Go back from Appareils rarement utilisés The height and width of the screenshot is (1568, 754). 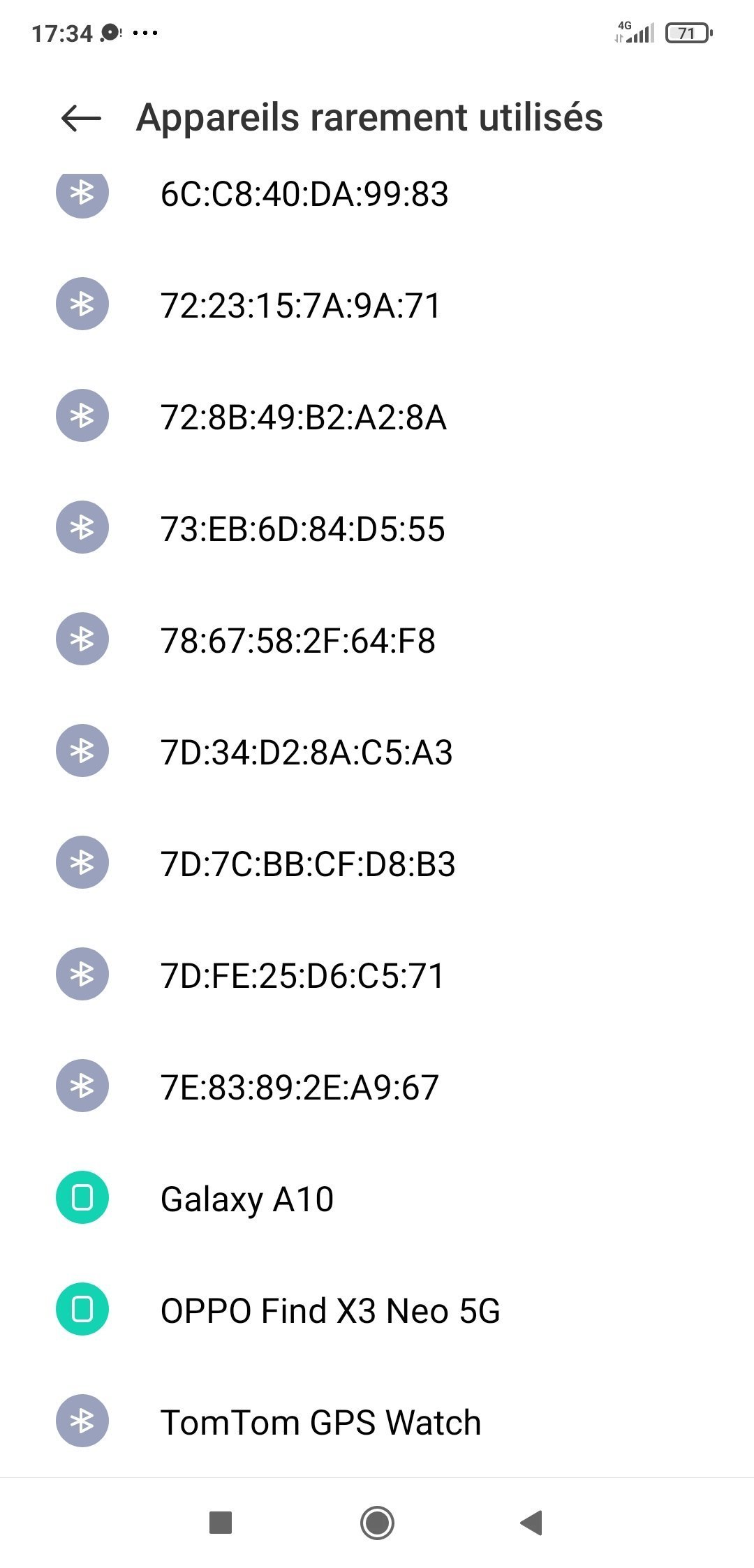[x=81, y=118]
